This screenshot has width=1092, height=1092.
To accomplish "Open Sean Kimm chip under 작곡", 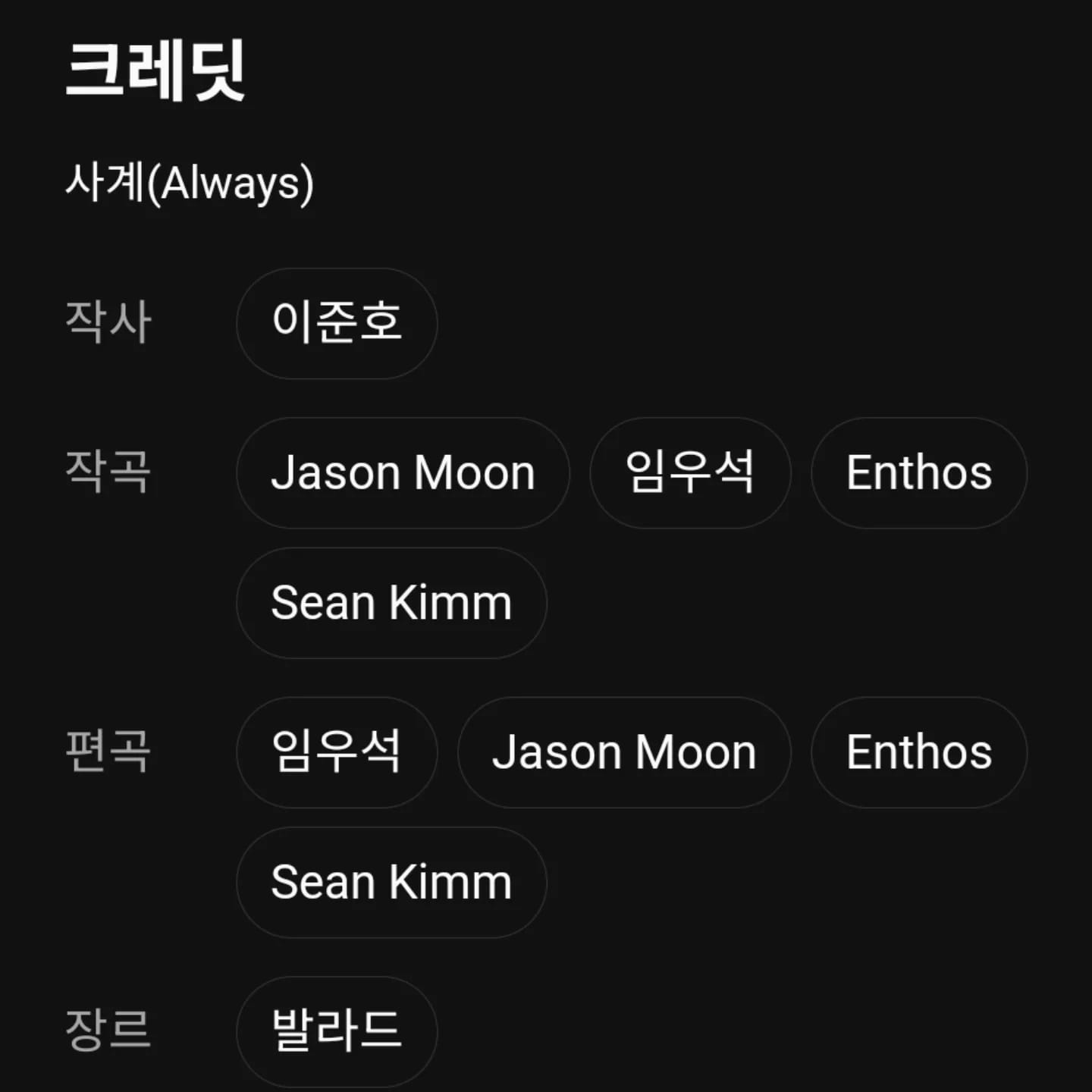I will tap(391, 603).
